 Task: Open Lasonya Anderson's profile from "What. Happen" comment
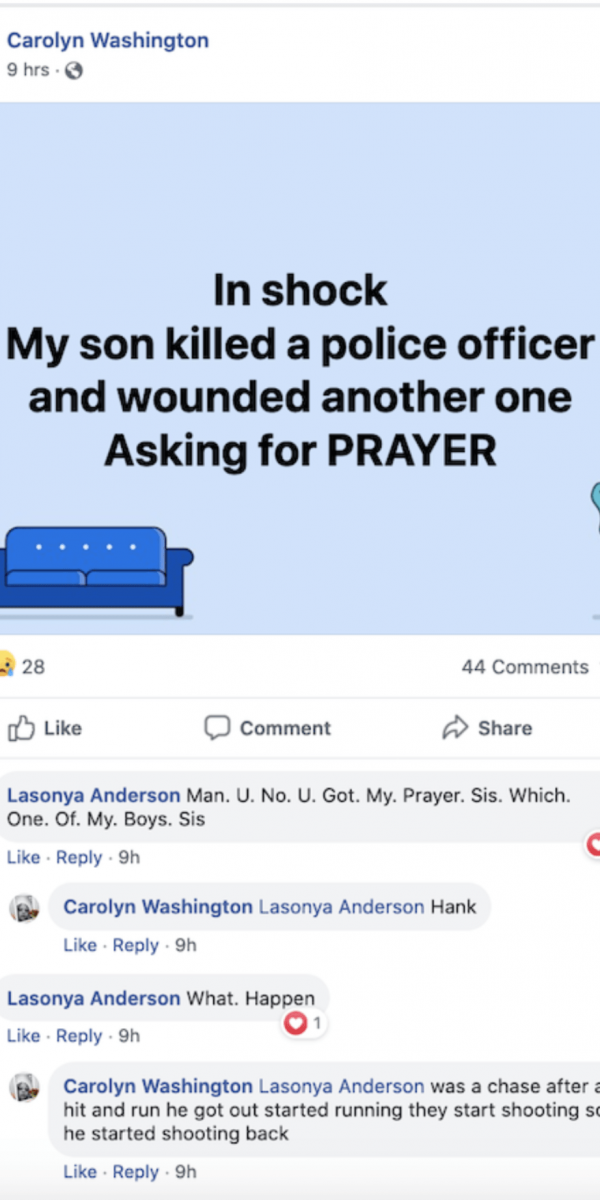[94, 998]
